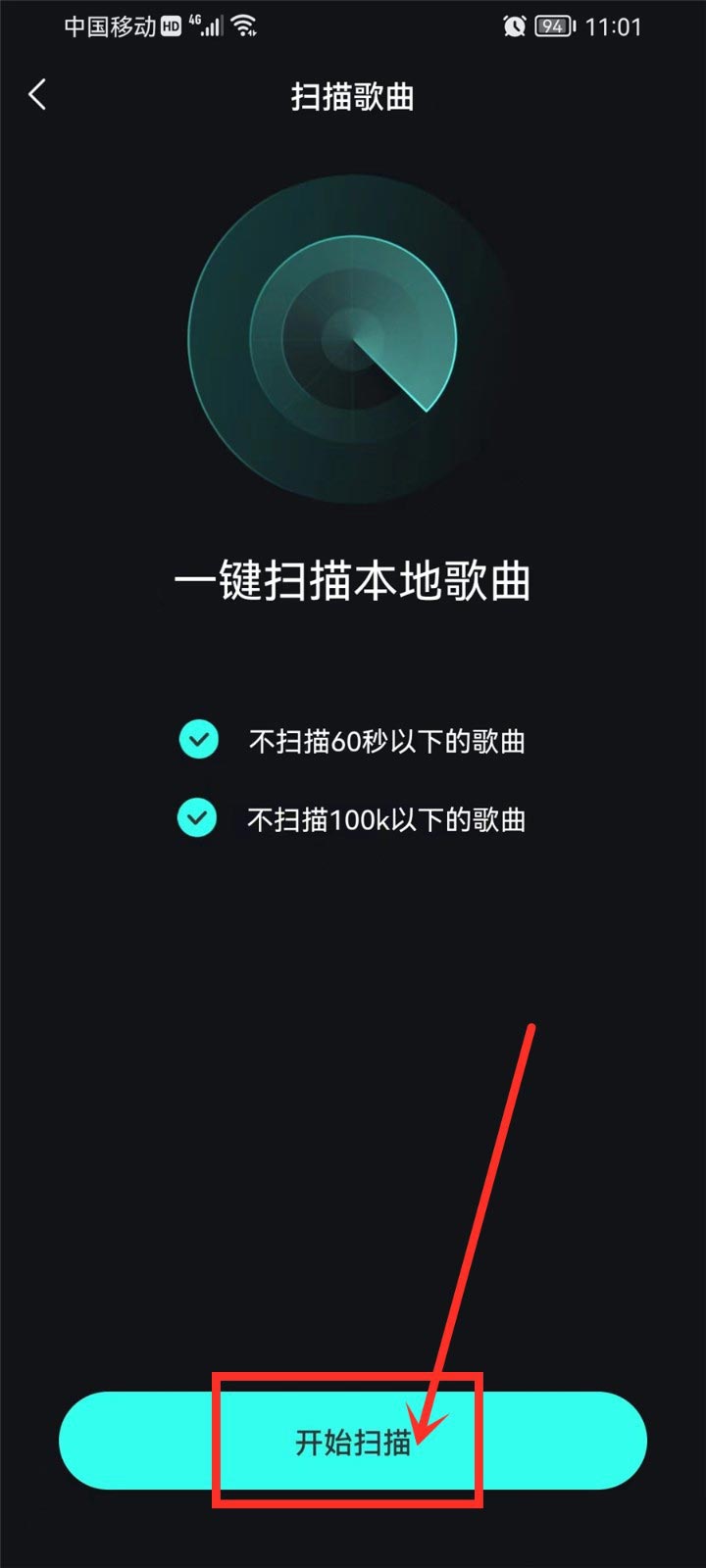Tap the circular radar scan graphic
Viewport: 706px width, 1568px height.
(x=353, y=338)
